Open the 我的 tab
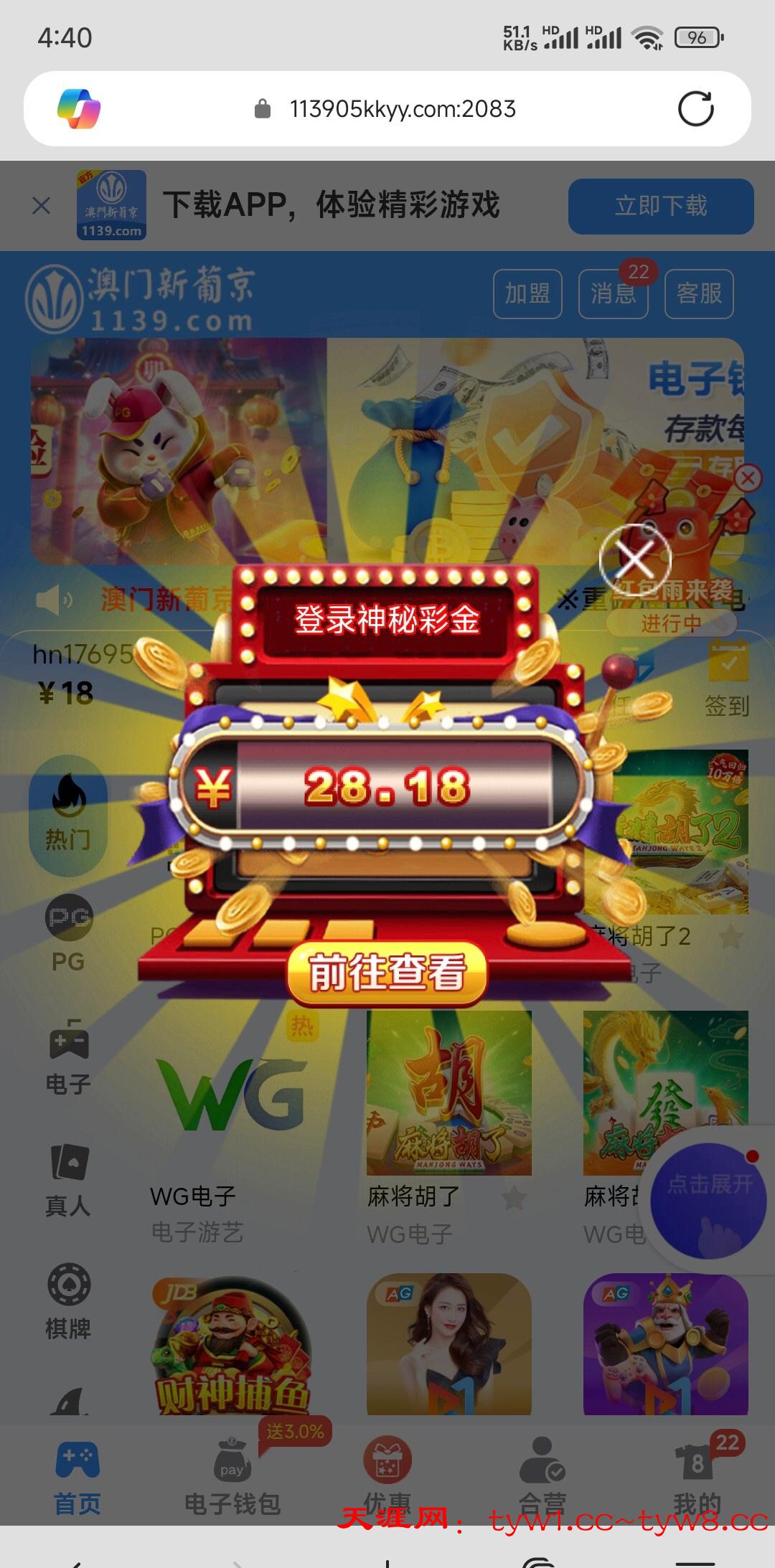The image size is (775, 1568). (x=696, y=1478)
